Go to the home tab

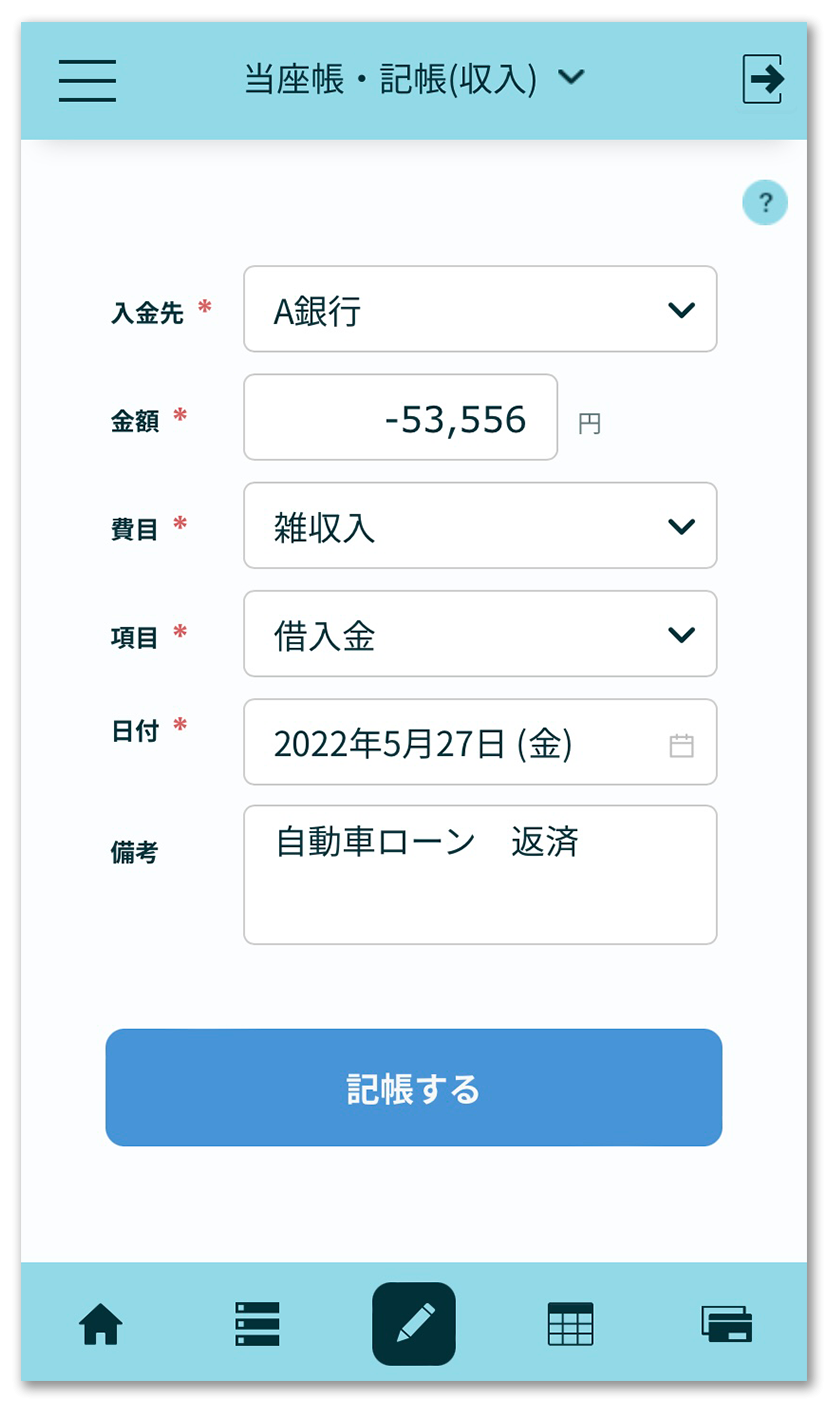(101, 1325)
